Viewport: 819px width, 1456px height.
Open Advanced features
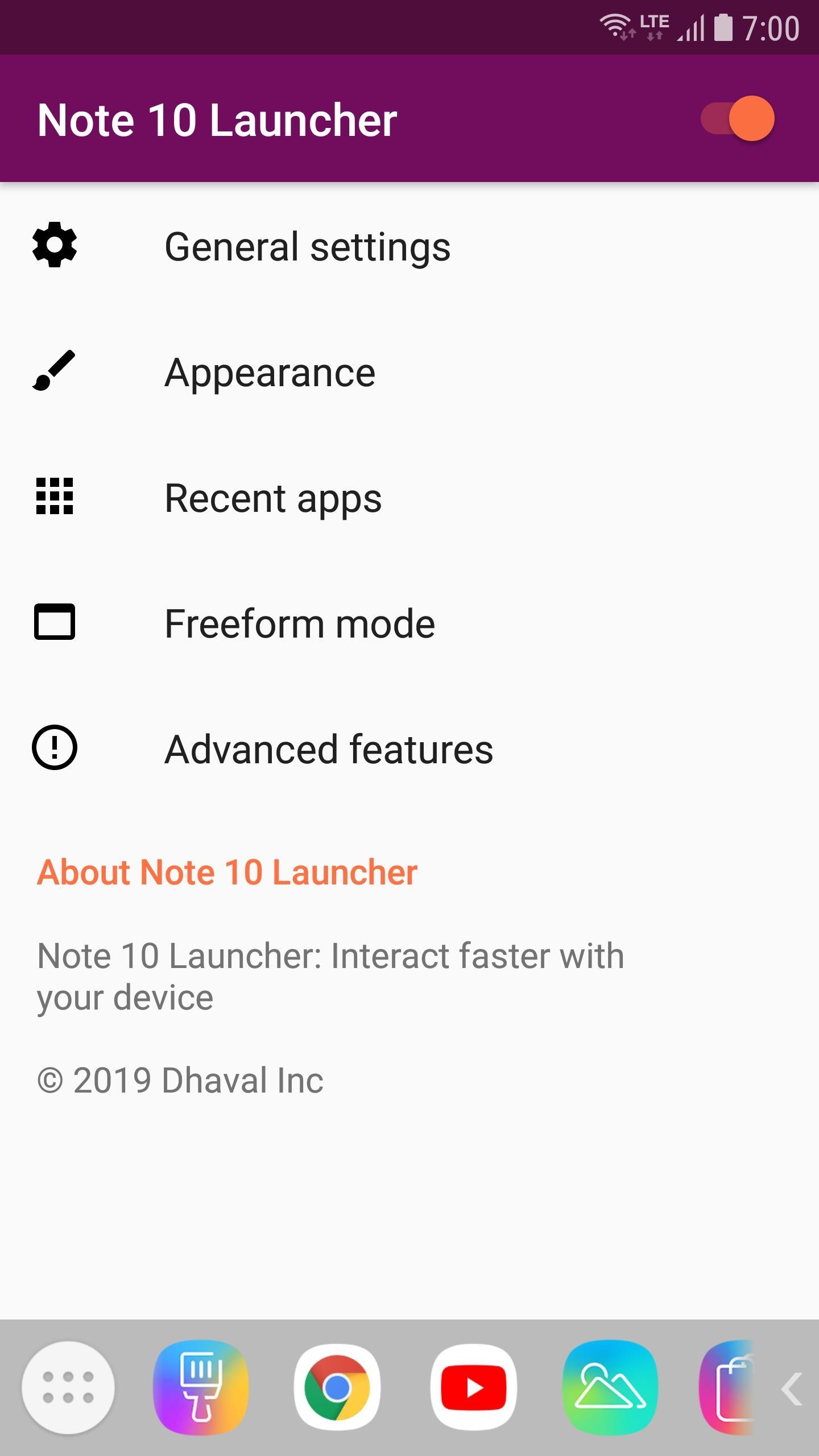pos(329,749)
